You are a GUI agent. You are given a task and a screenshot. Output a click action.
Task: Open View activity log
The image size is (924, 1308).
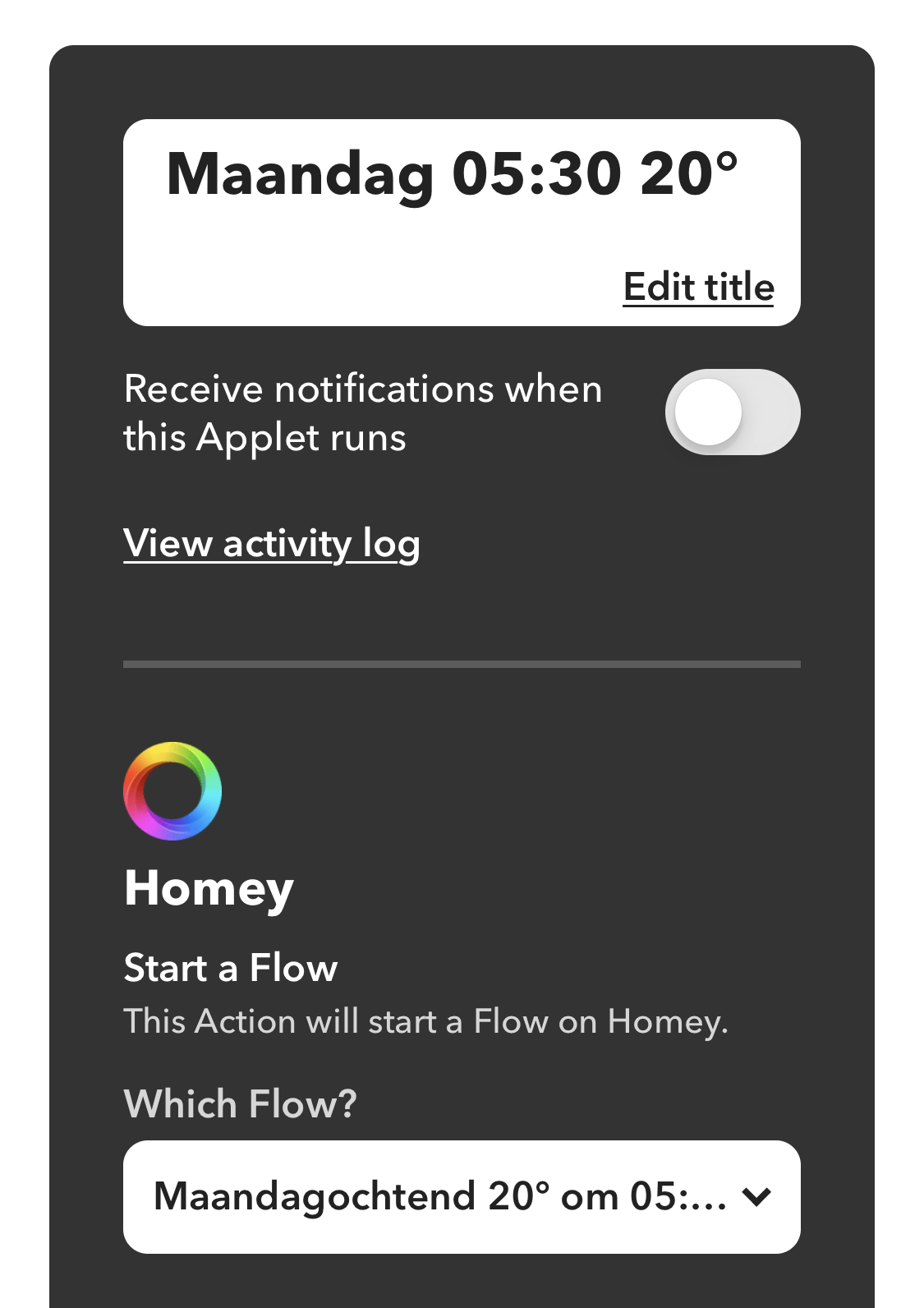point(271,543)
